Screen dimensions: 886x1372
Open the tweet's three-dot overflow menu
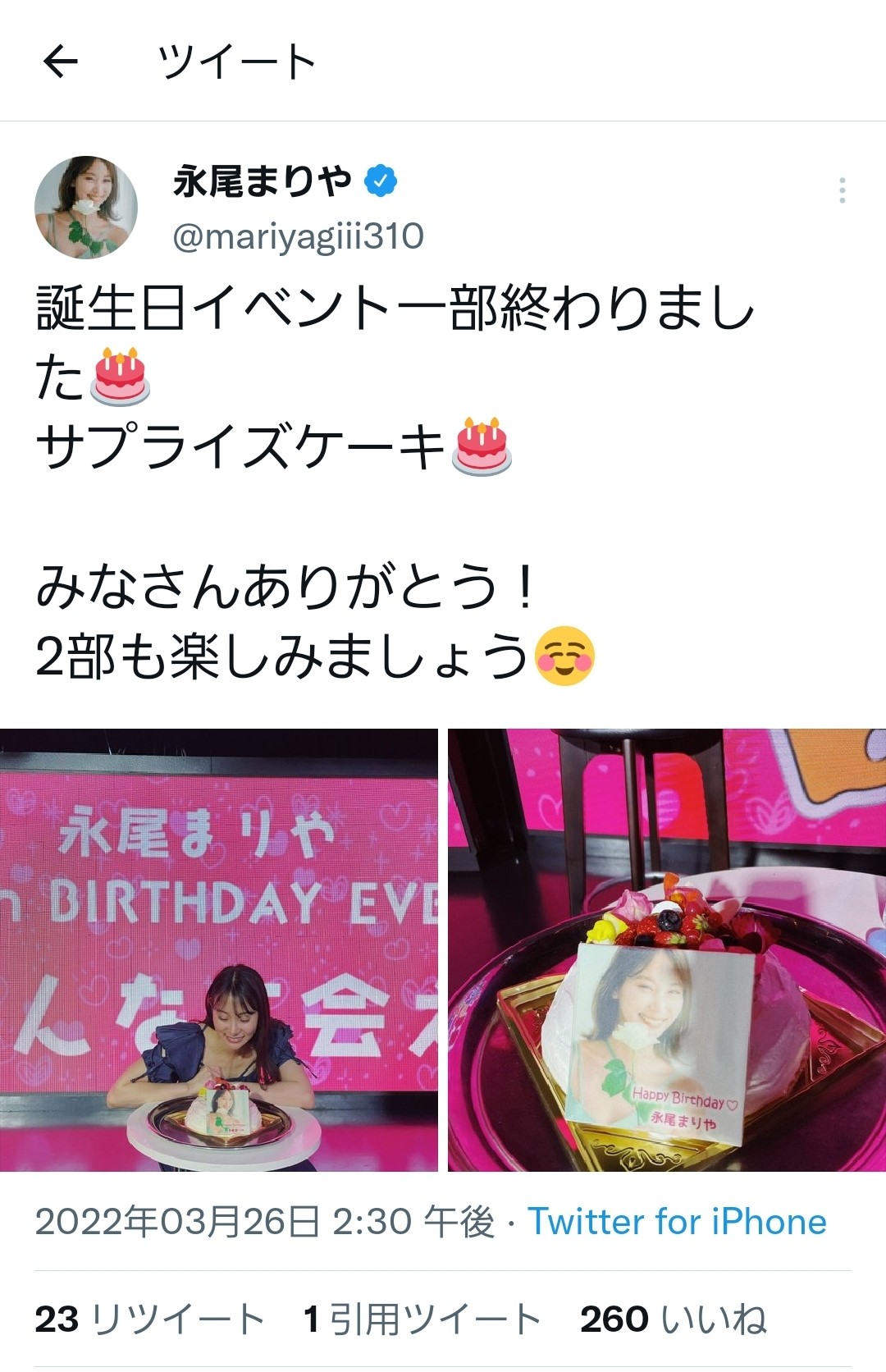(x=842, y=190)
